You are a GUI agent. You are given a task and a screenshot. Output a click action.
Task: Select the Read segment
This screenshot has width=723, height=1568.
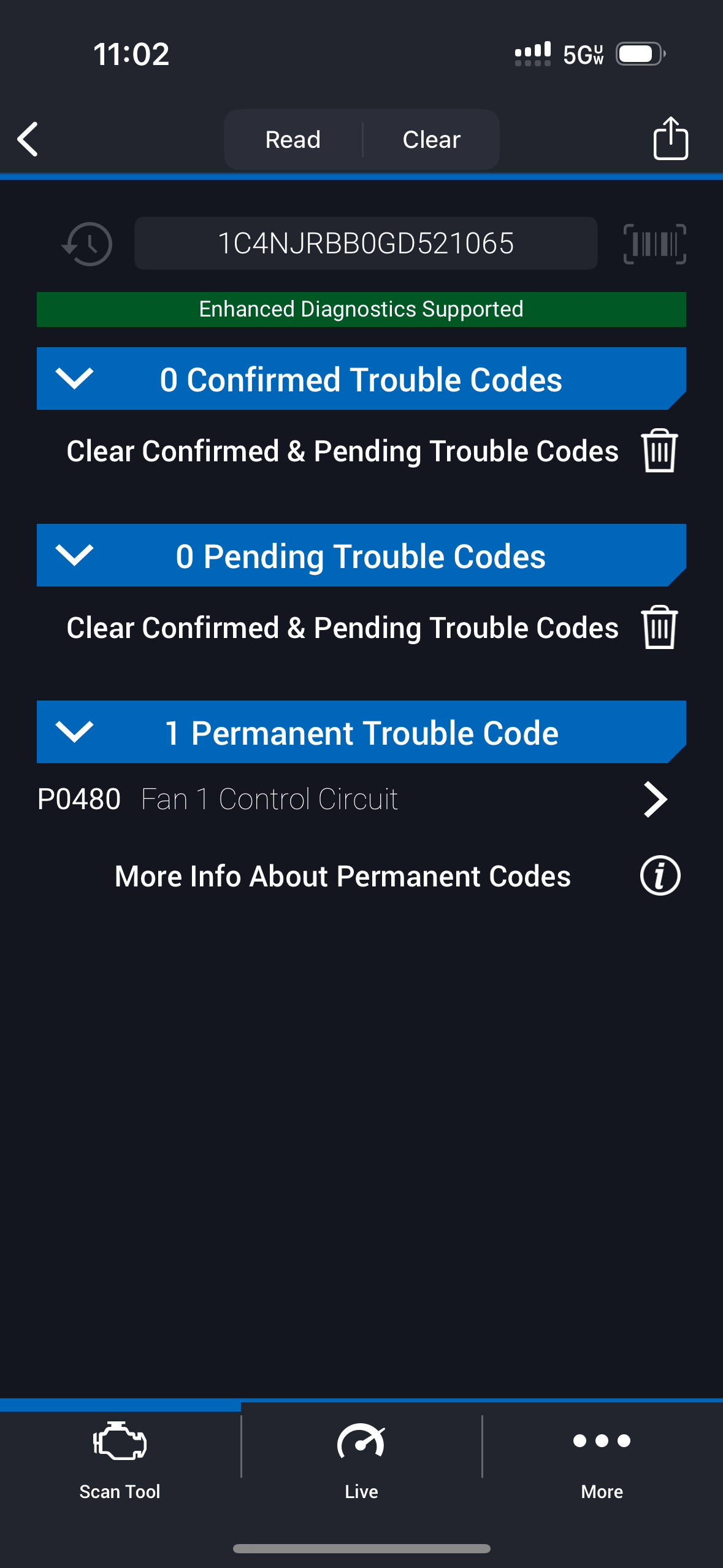293,140
